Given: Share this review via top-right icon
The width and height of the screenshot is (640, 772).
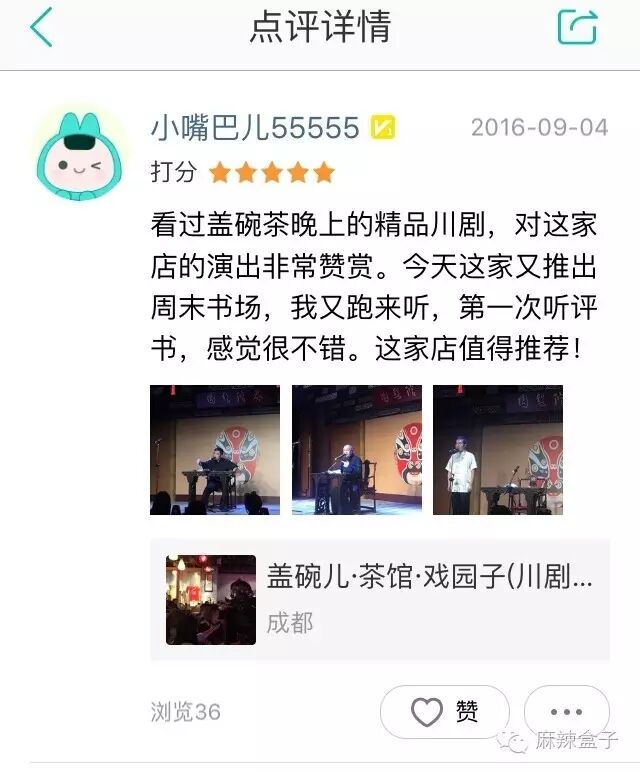Looking at the screenshot, I should coord(577,27).
